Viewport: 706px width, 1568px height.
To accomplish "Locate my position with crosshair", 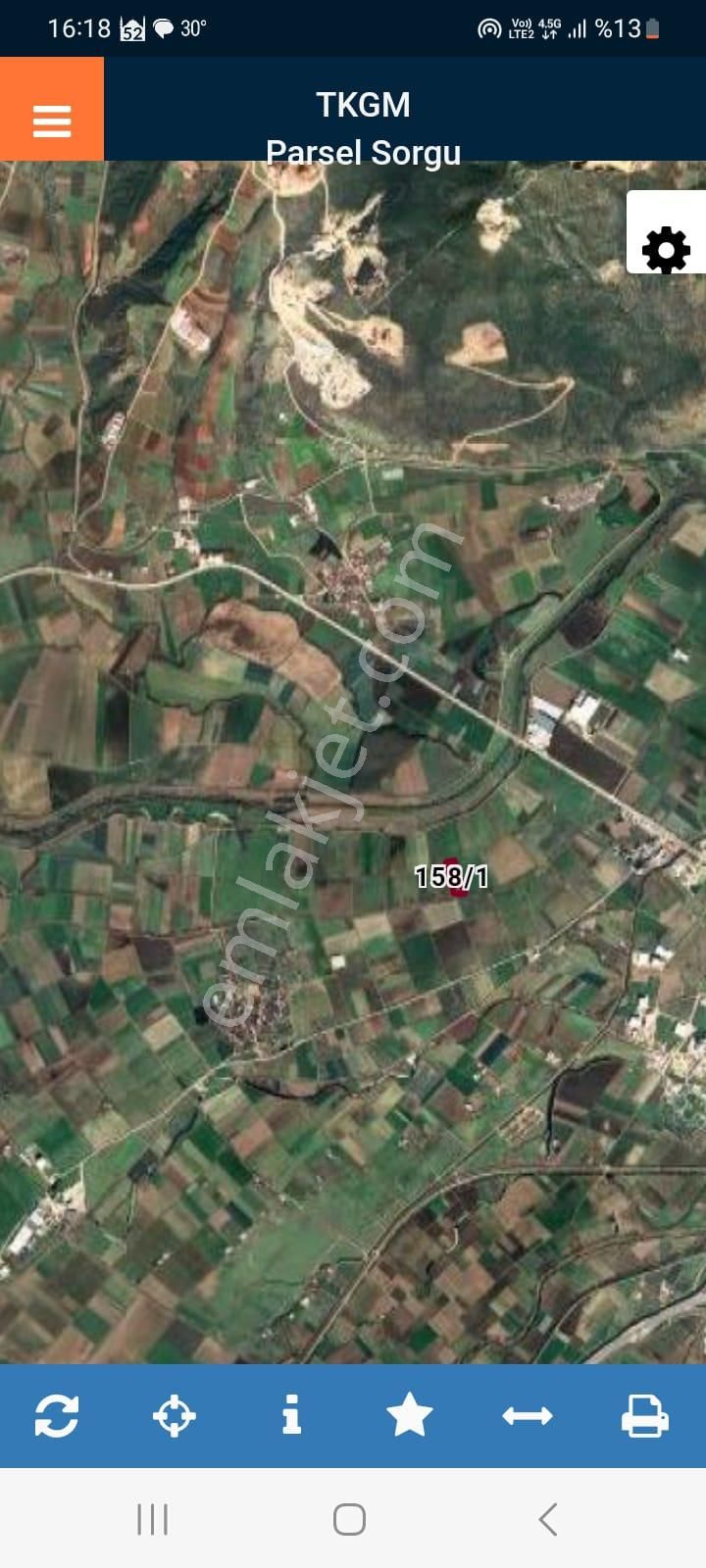I will coord(175,1416).
